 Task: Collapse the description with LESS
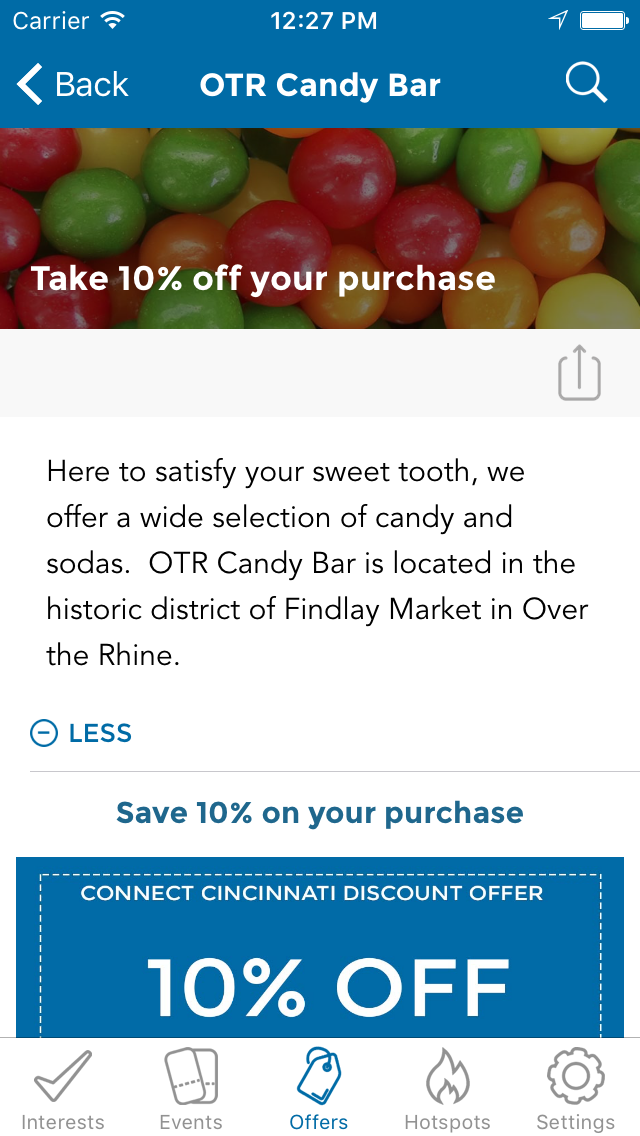(82, 733)
